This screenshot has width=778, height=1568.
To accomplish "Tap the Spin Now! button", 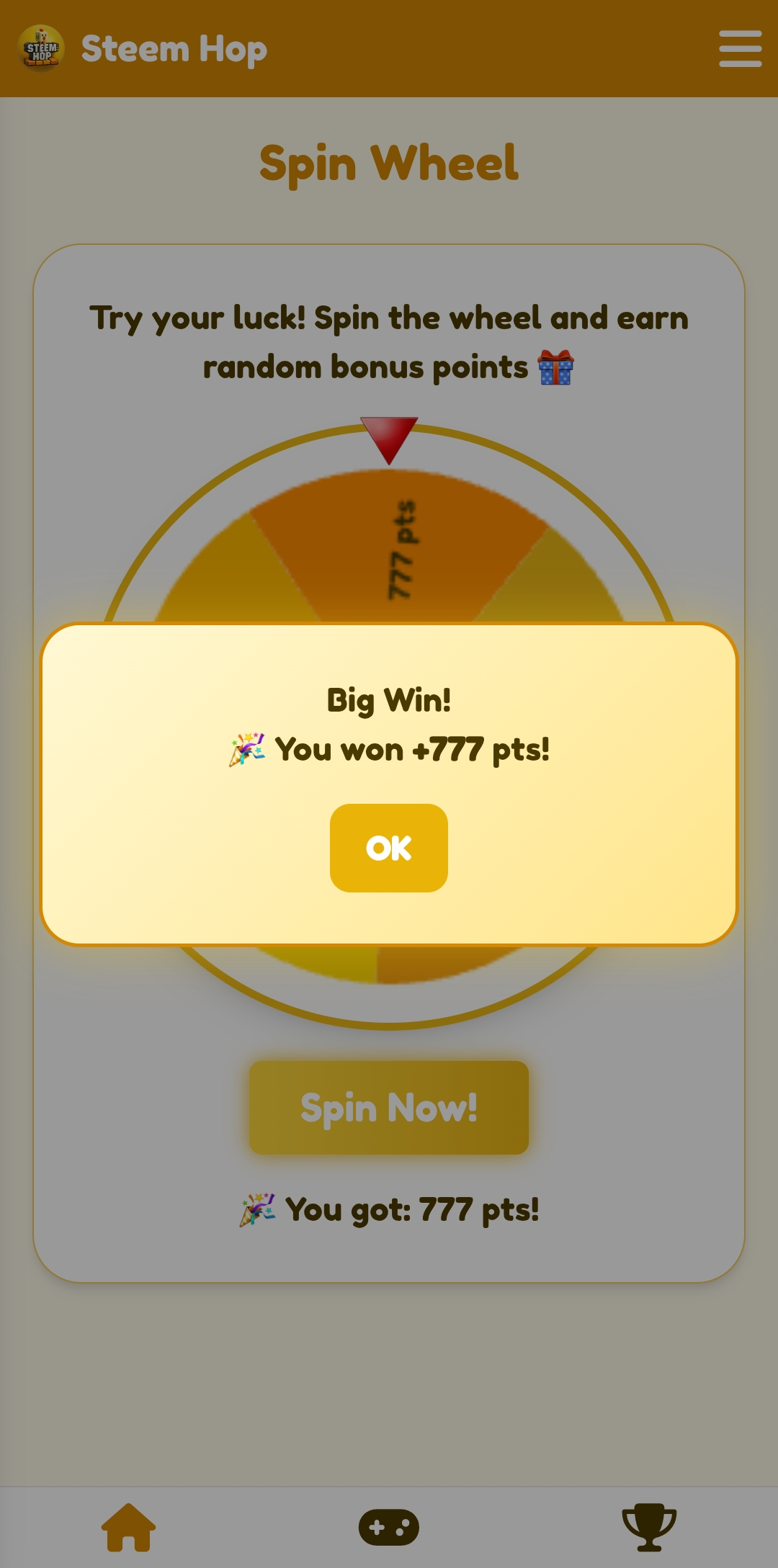I will (389, 1108).
